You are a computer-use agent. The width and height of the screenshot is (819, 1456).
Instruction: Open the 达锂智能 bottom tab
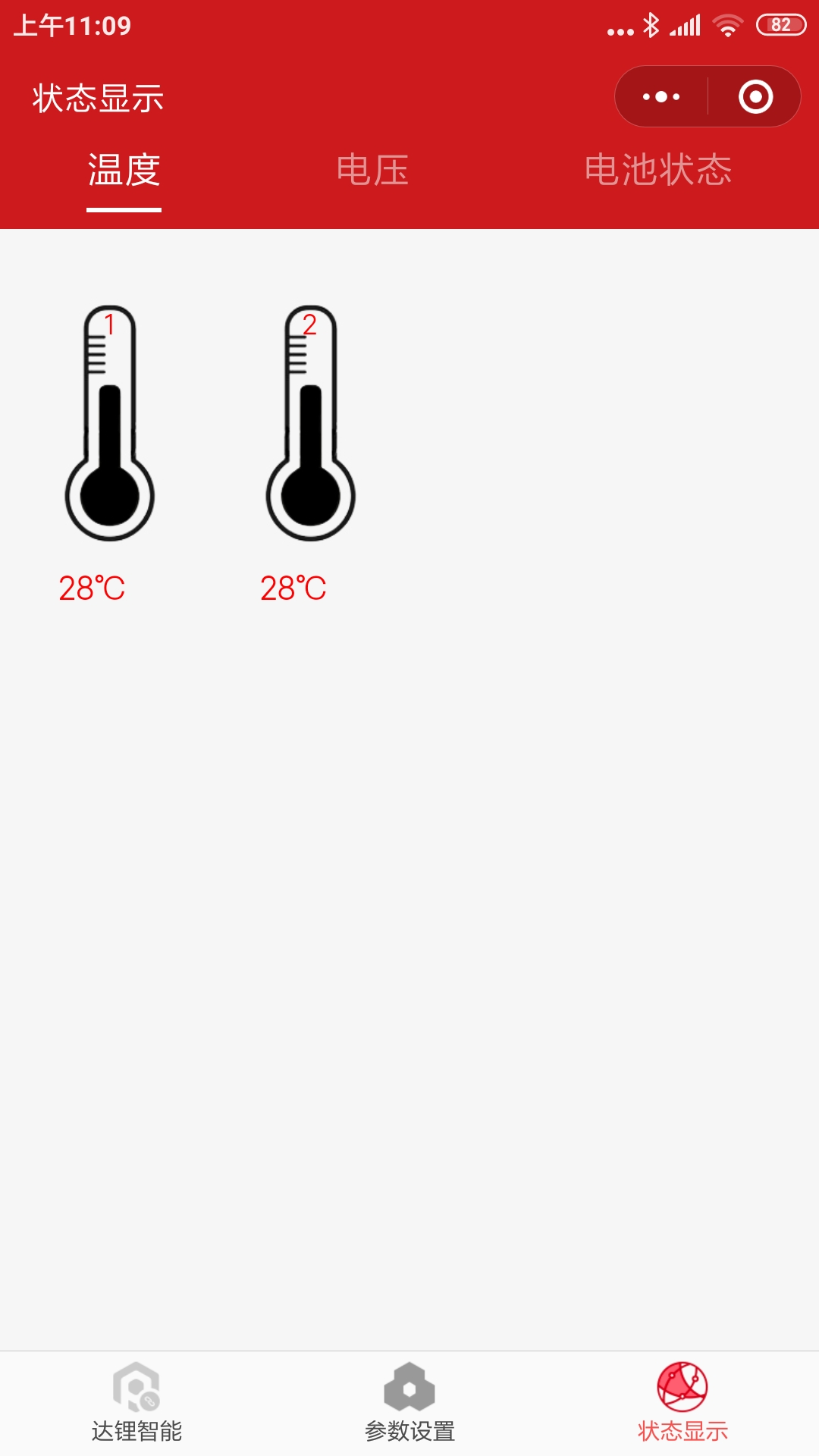coord(136,1403)
